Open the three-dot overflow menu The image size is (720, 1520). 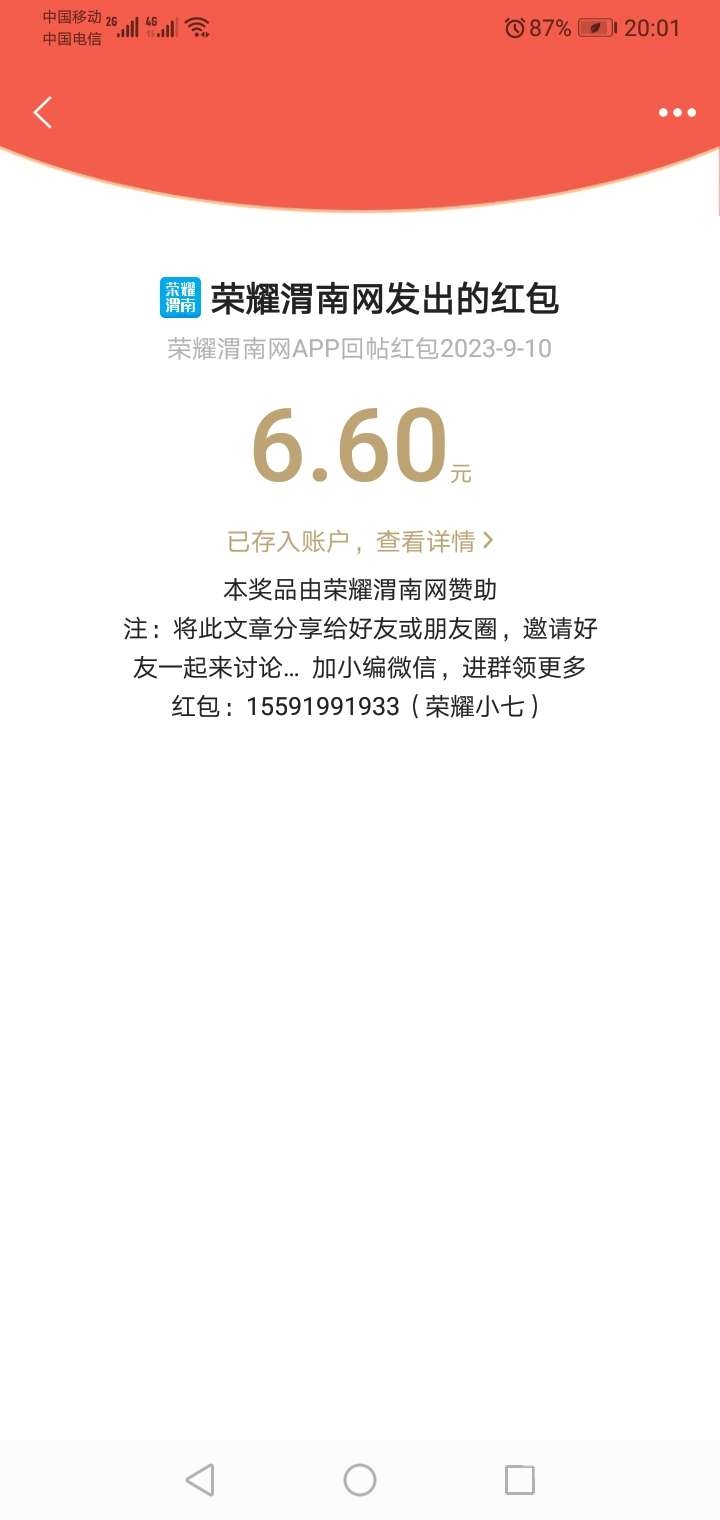point(677,113)
